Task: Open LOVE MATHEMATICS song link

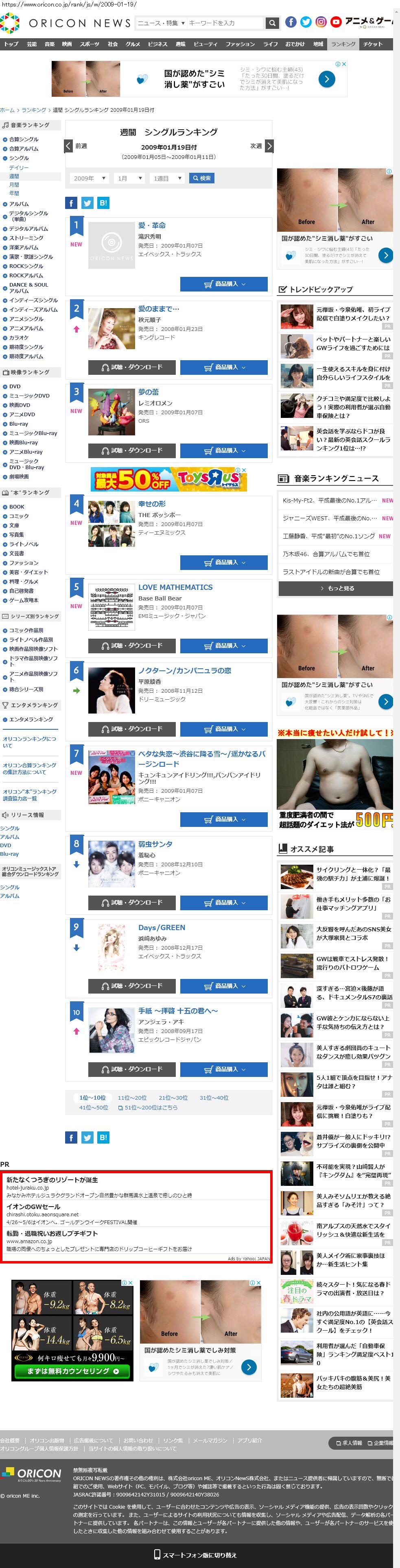Action: tap(175, 587)
